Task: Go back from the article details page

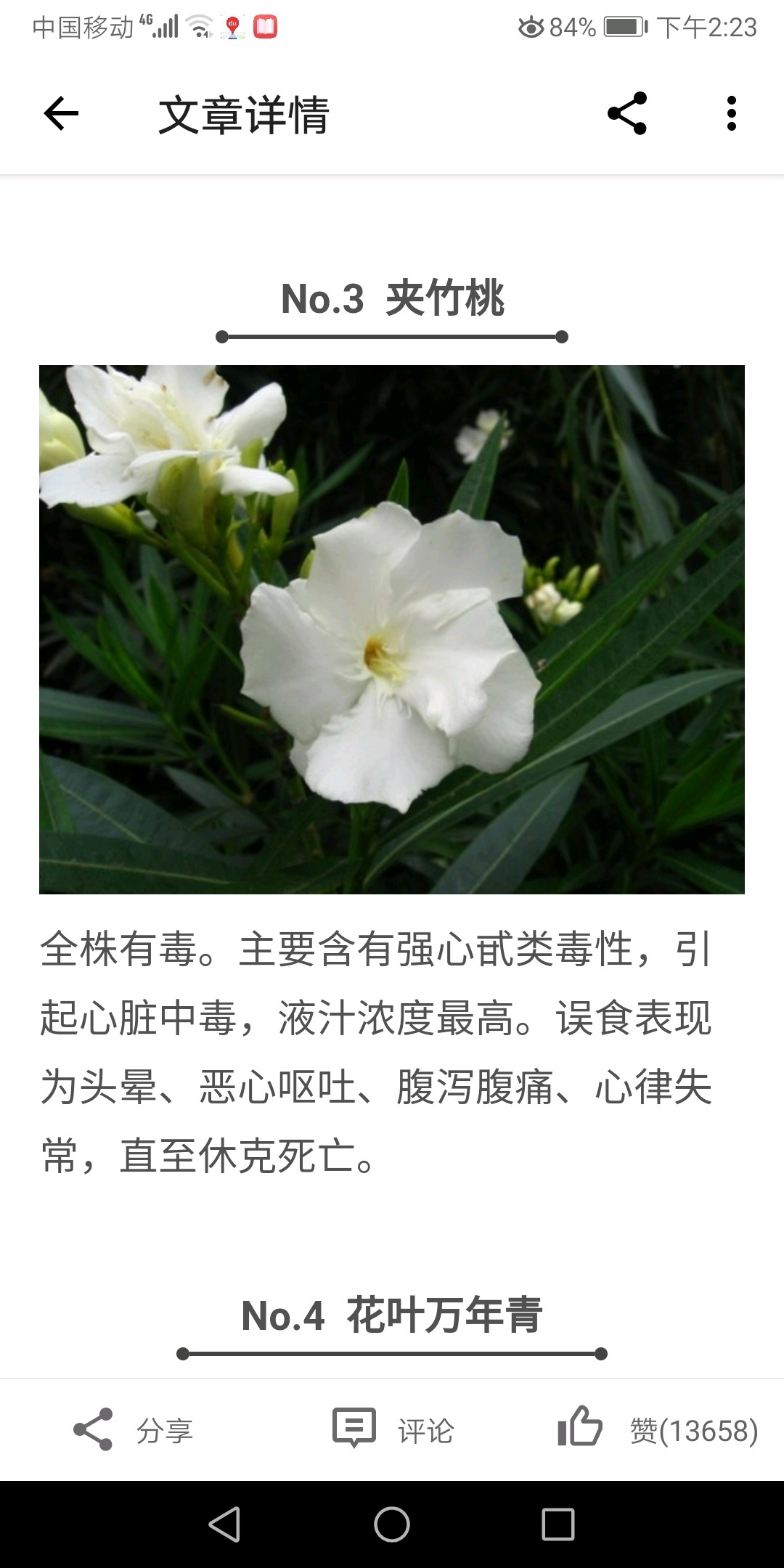Action: [61, 114]
